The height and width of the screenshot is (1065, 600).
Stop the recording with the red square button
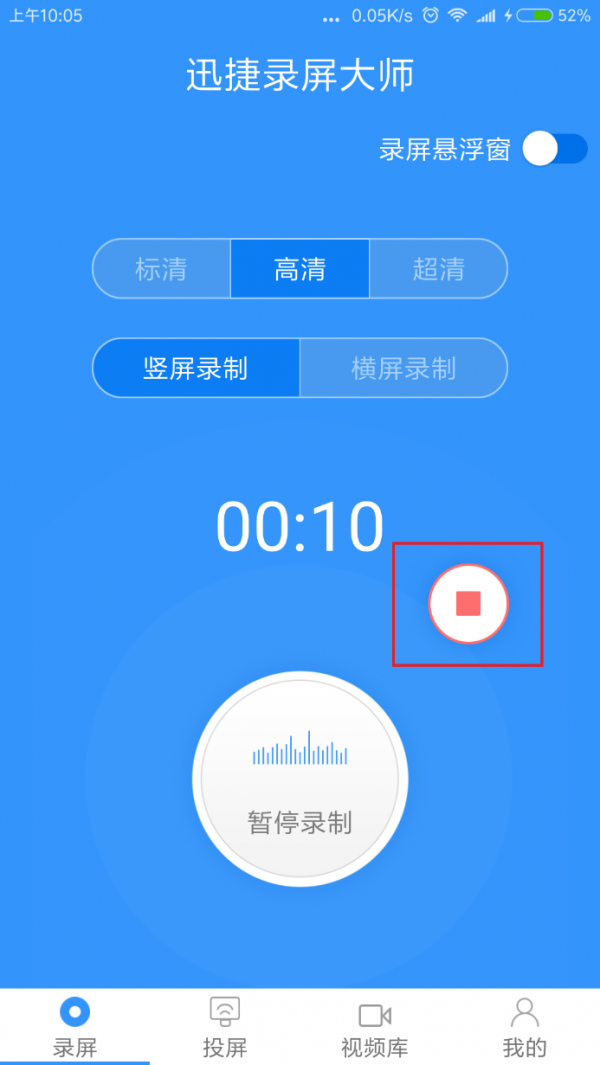click(468, 603)
